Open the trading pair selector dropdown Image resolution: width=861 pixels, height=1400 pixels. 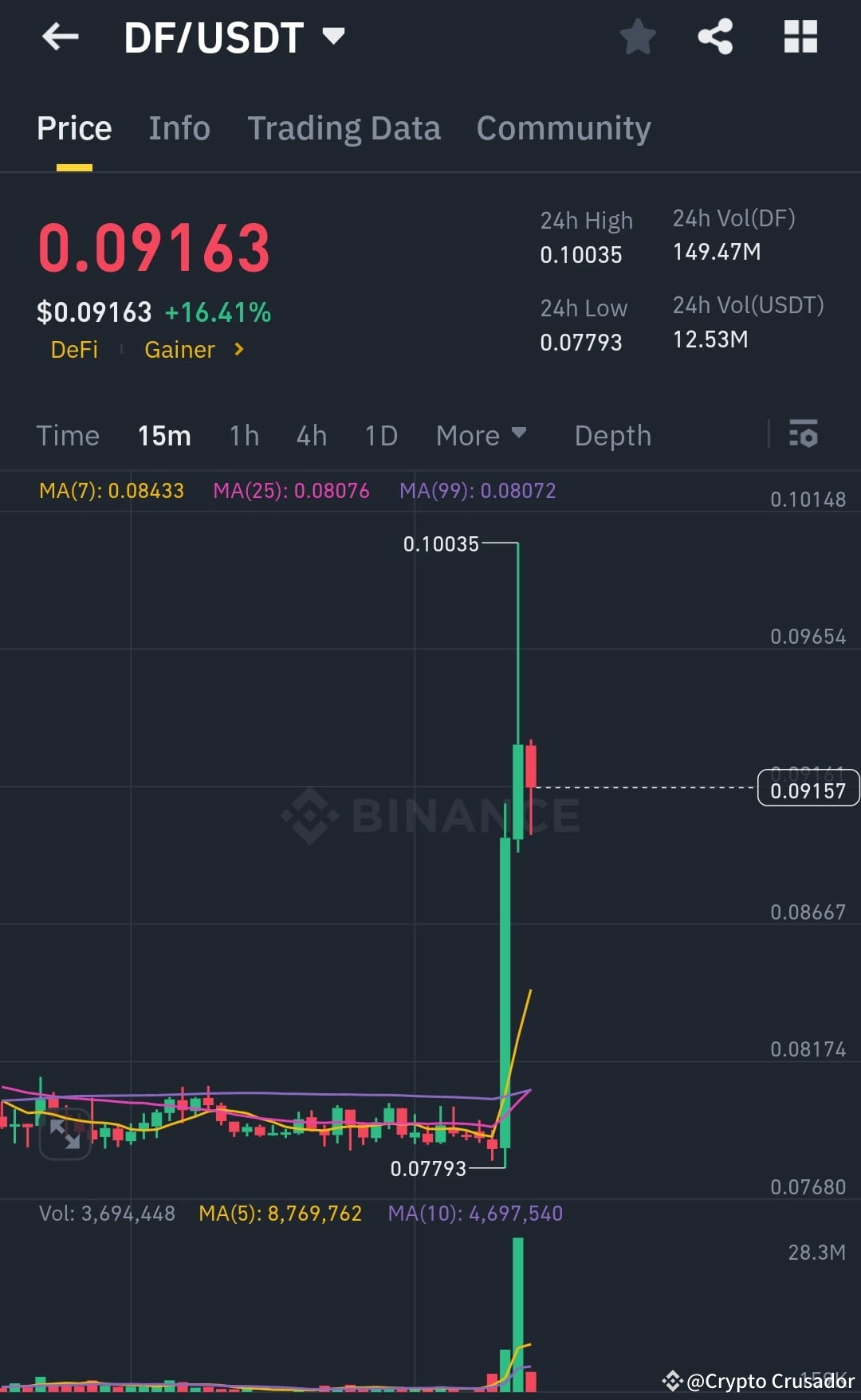333,35
